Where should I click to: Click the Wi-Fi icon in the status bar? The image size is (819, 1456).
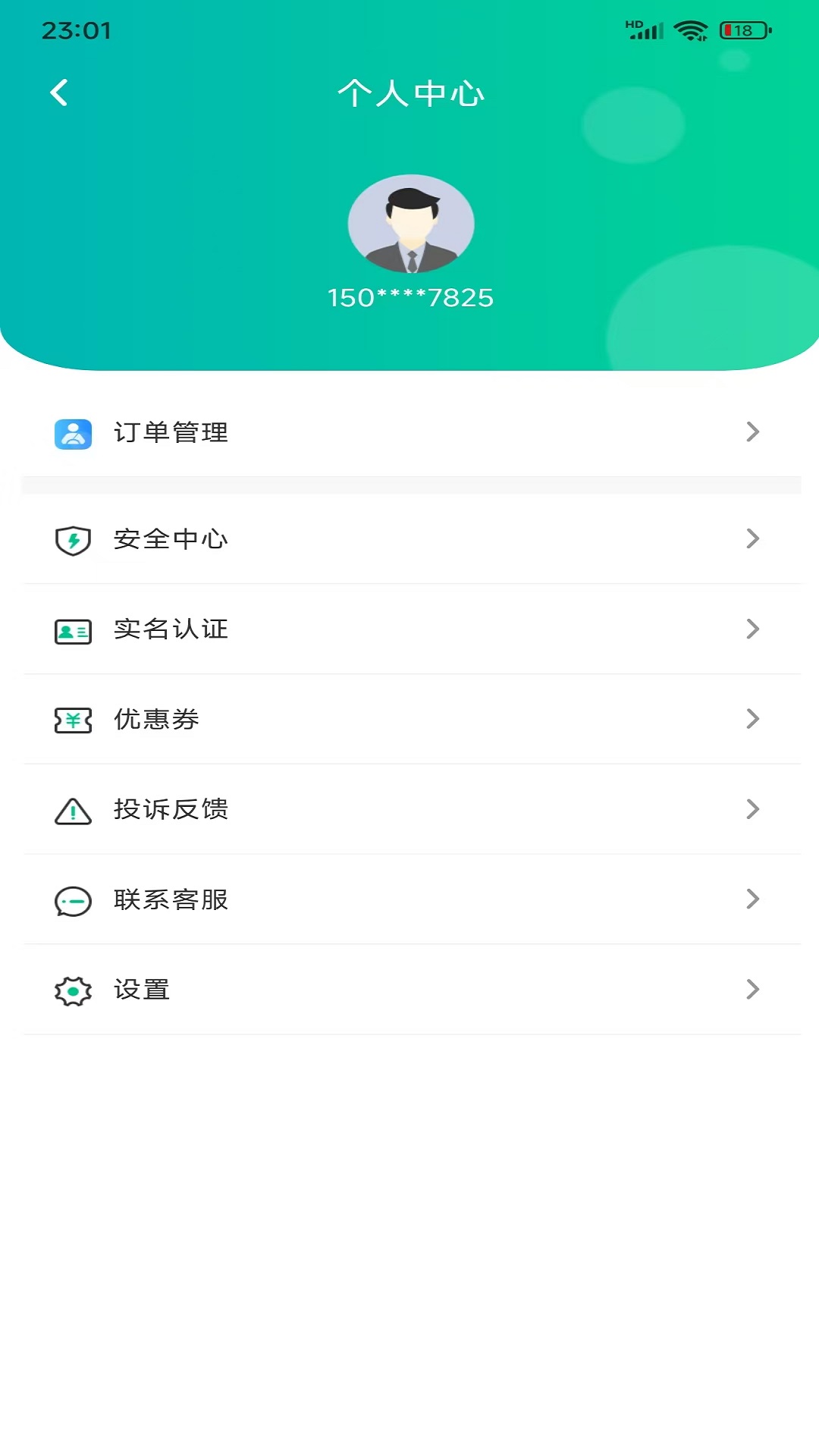point(692,30)
